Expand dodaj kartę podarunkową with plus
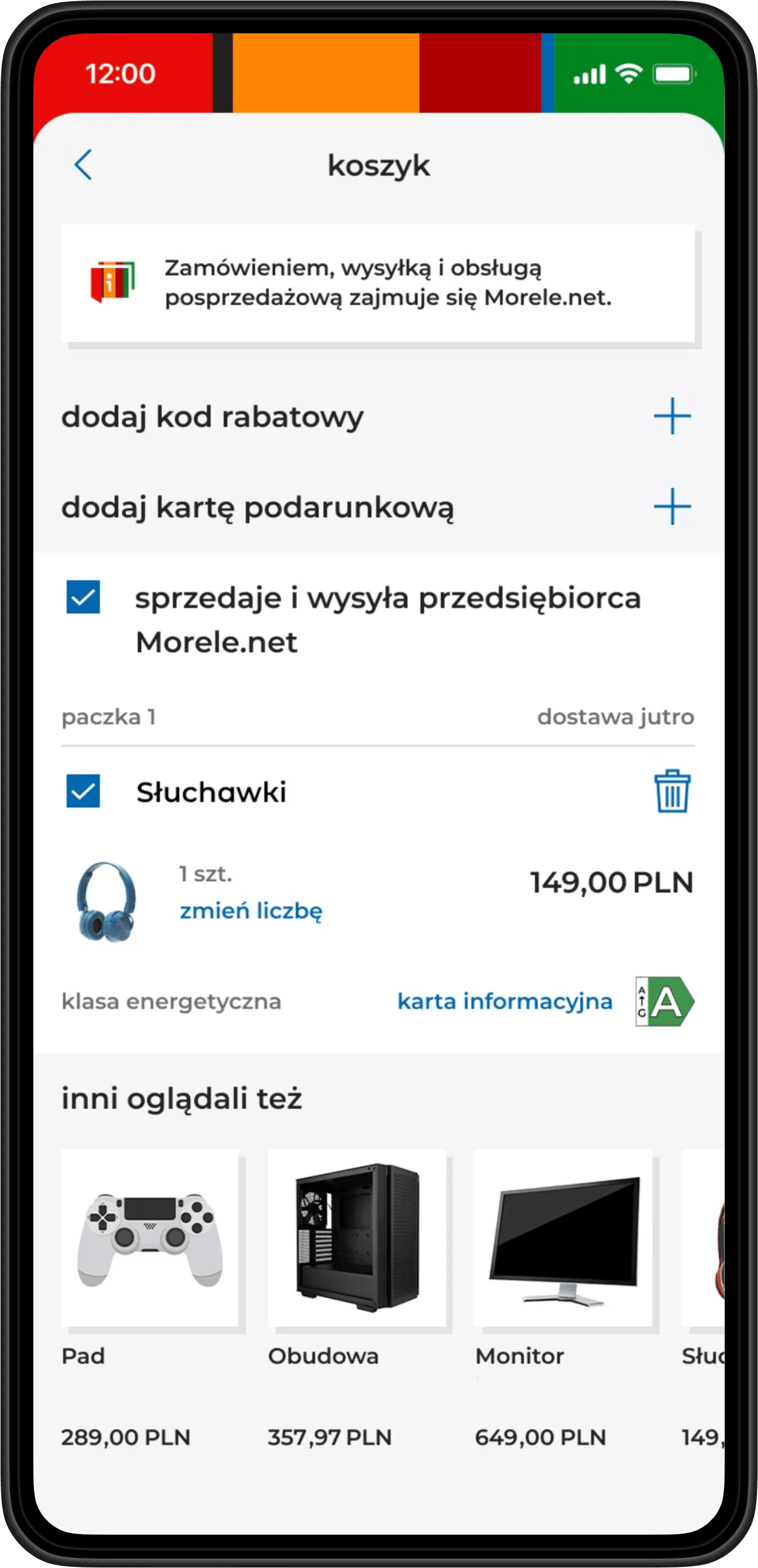 coord(671,506)
